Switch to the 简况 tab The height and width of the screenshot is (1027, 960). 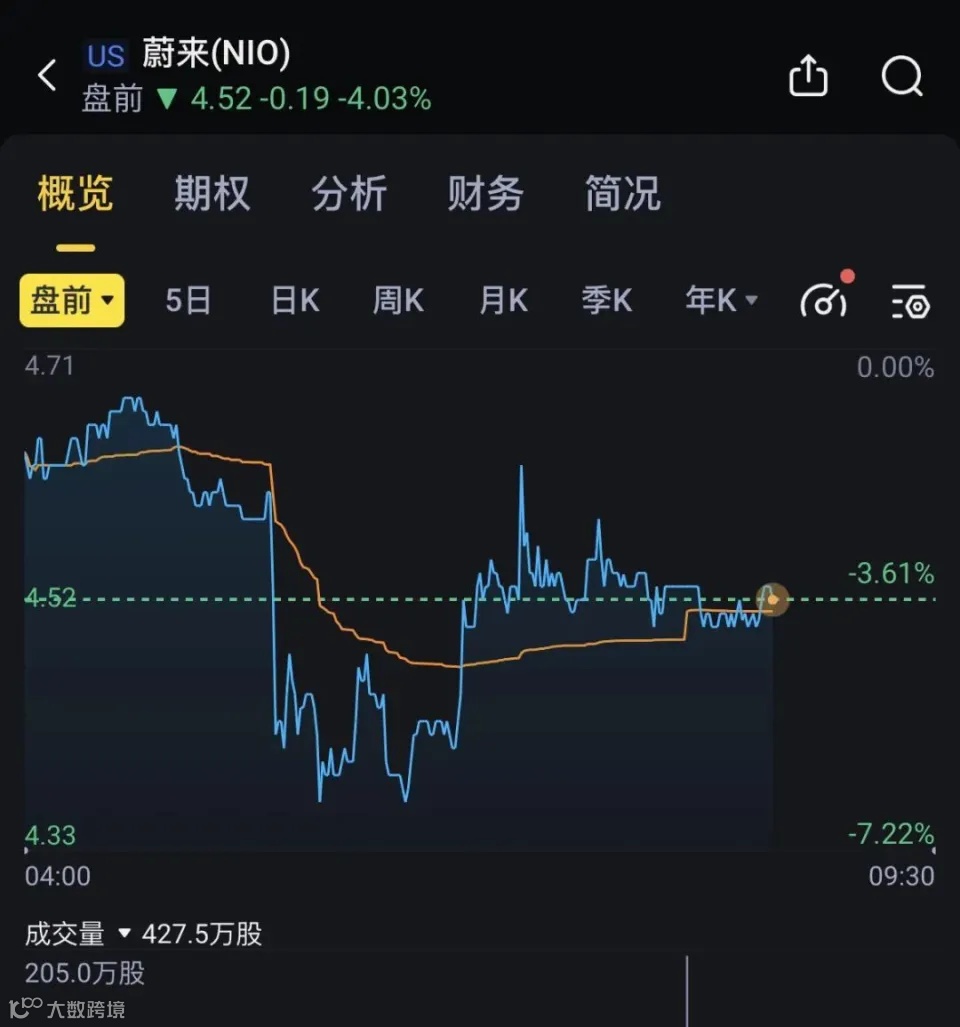coord(622,193)
